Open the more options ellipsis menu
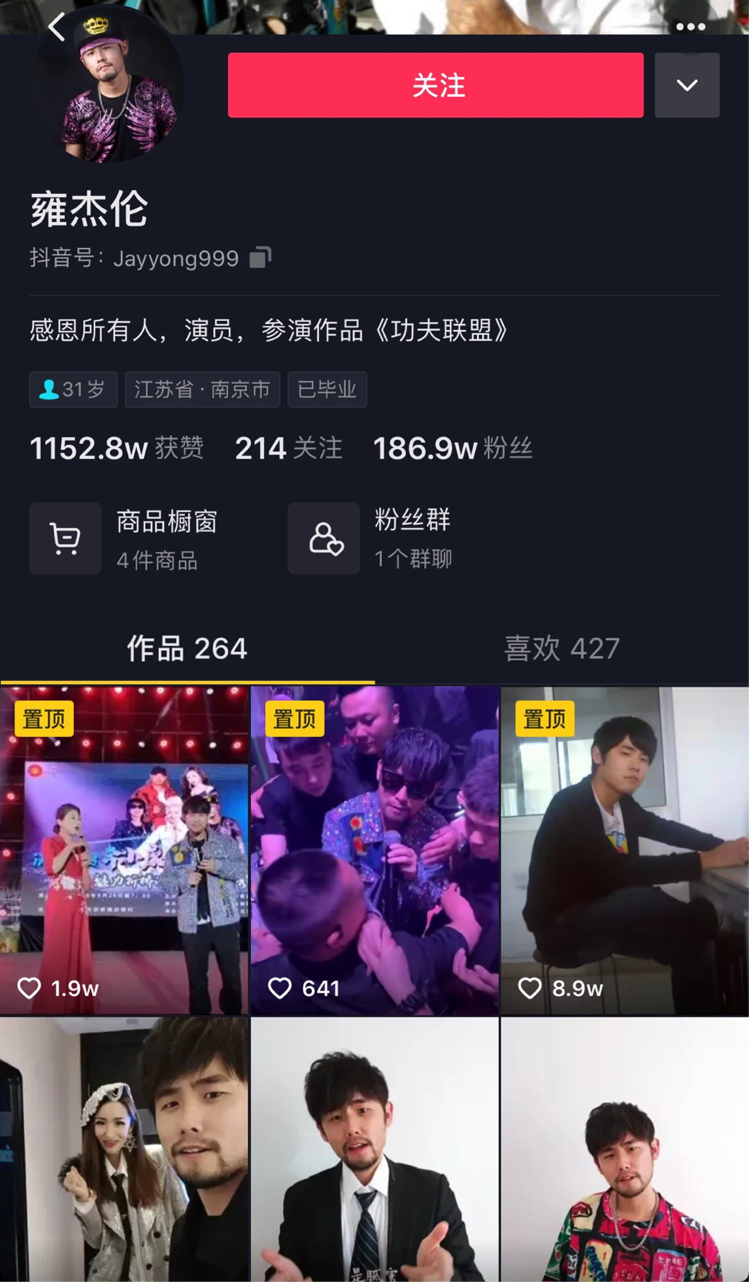Viewport: 749px width, 1282px height. tap(691, 27)
